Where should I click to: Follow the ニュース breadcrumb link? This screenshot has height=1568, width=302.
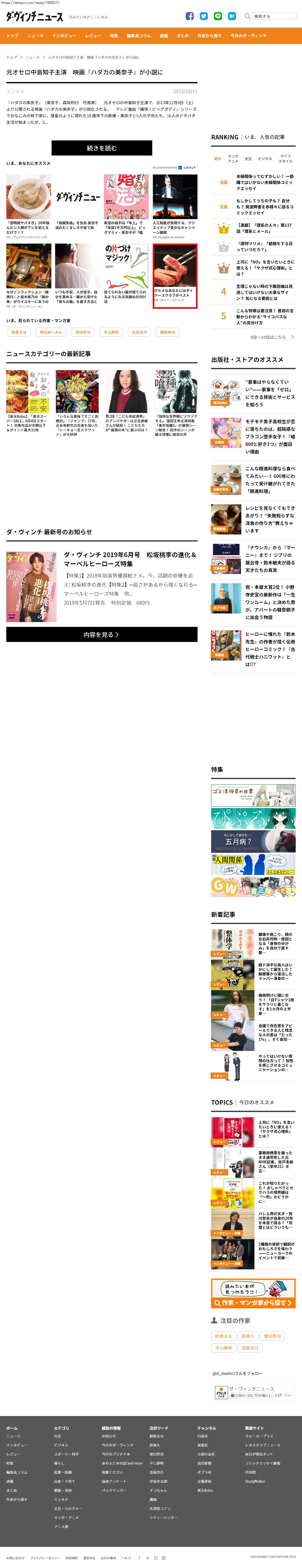point(32,57)
